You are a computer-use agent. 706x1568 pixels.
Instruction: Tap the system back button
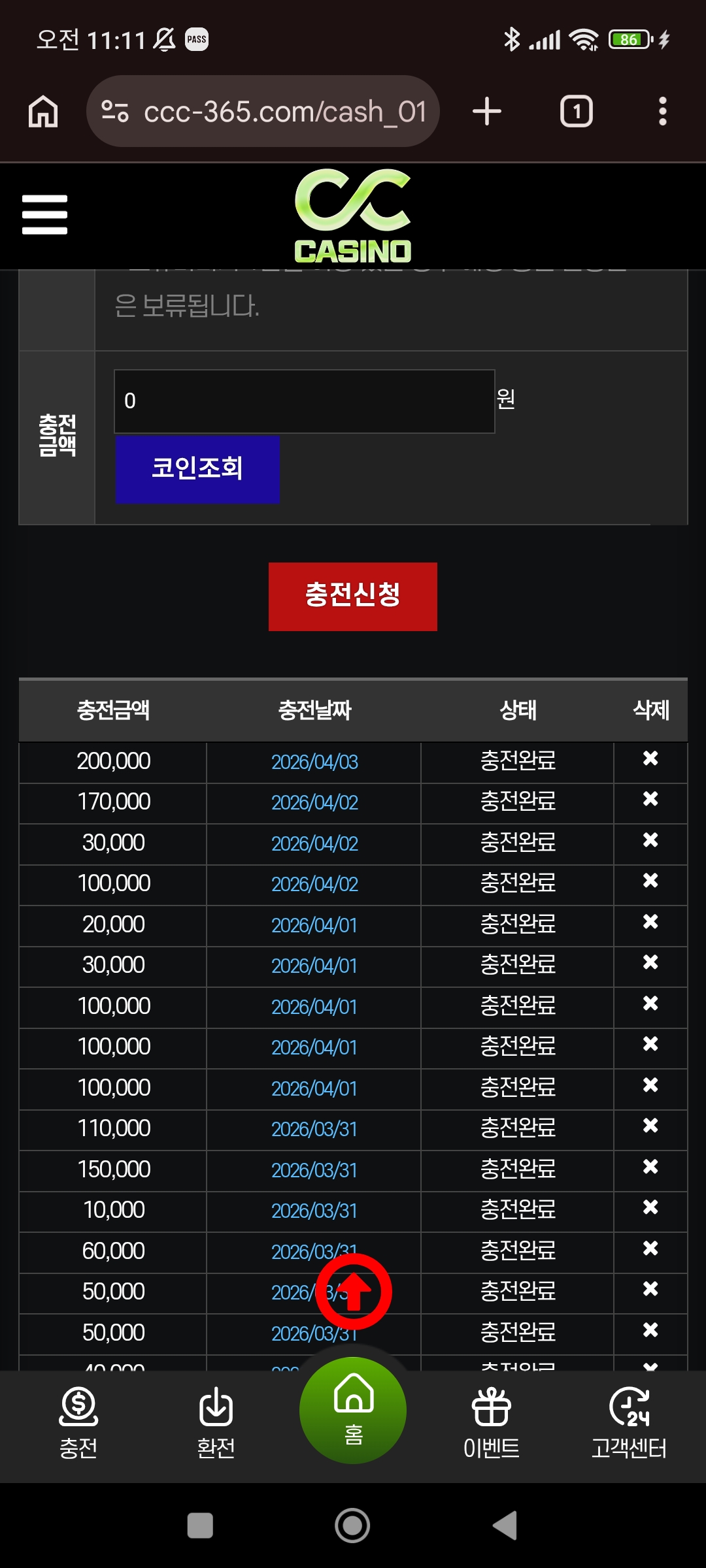pos(505,1526)
